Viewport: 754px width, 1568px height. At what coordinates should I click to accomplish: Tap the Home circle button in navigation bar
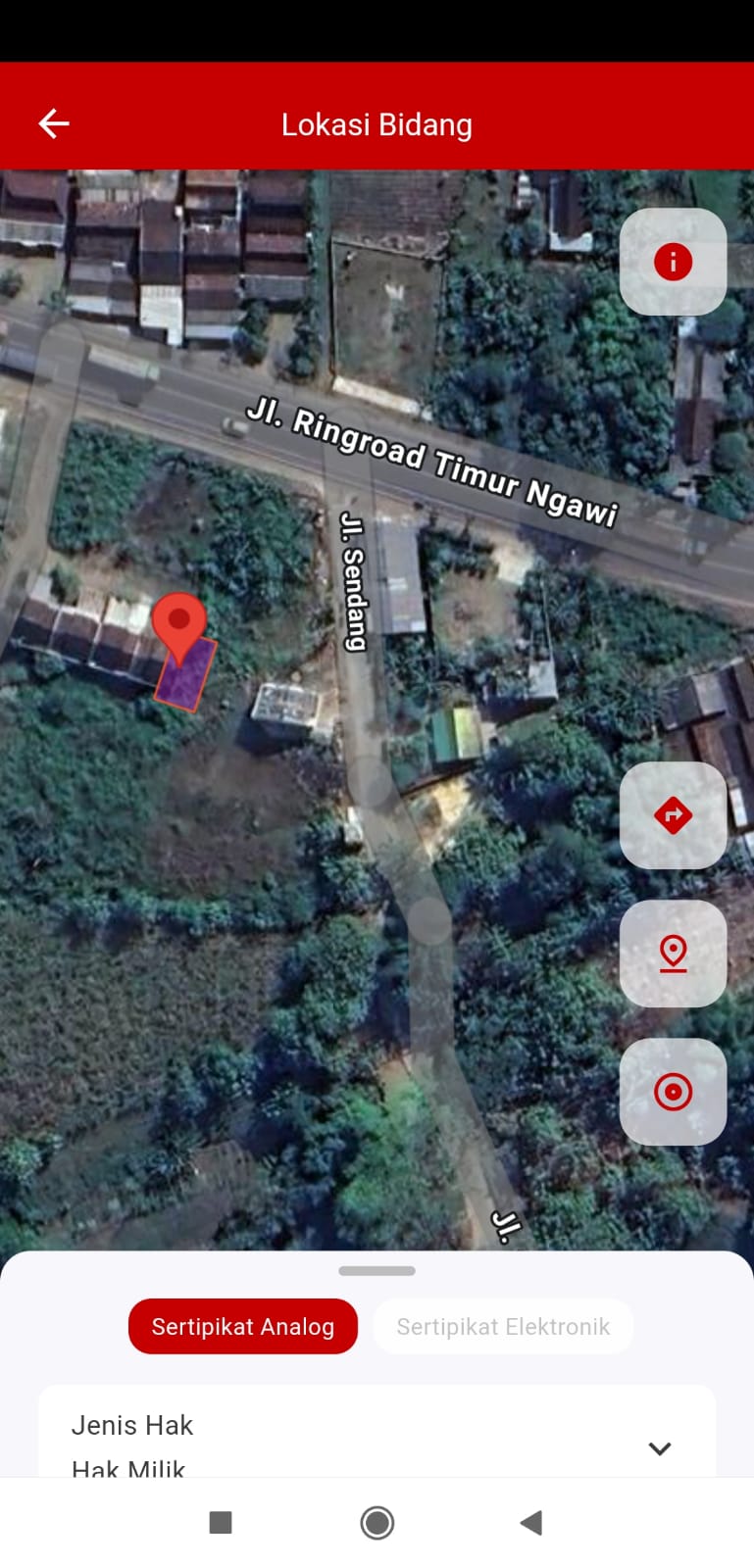377,1522
